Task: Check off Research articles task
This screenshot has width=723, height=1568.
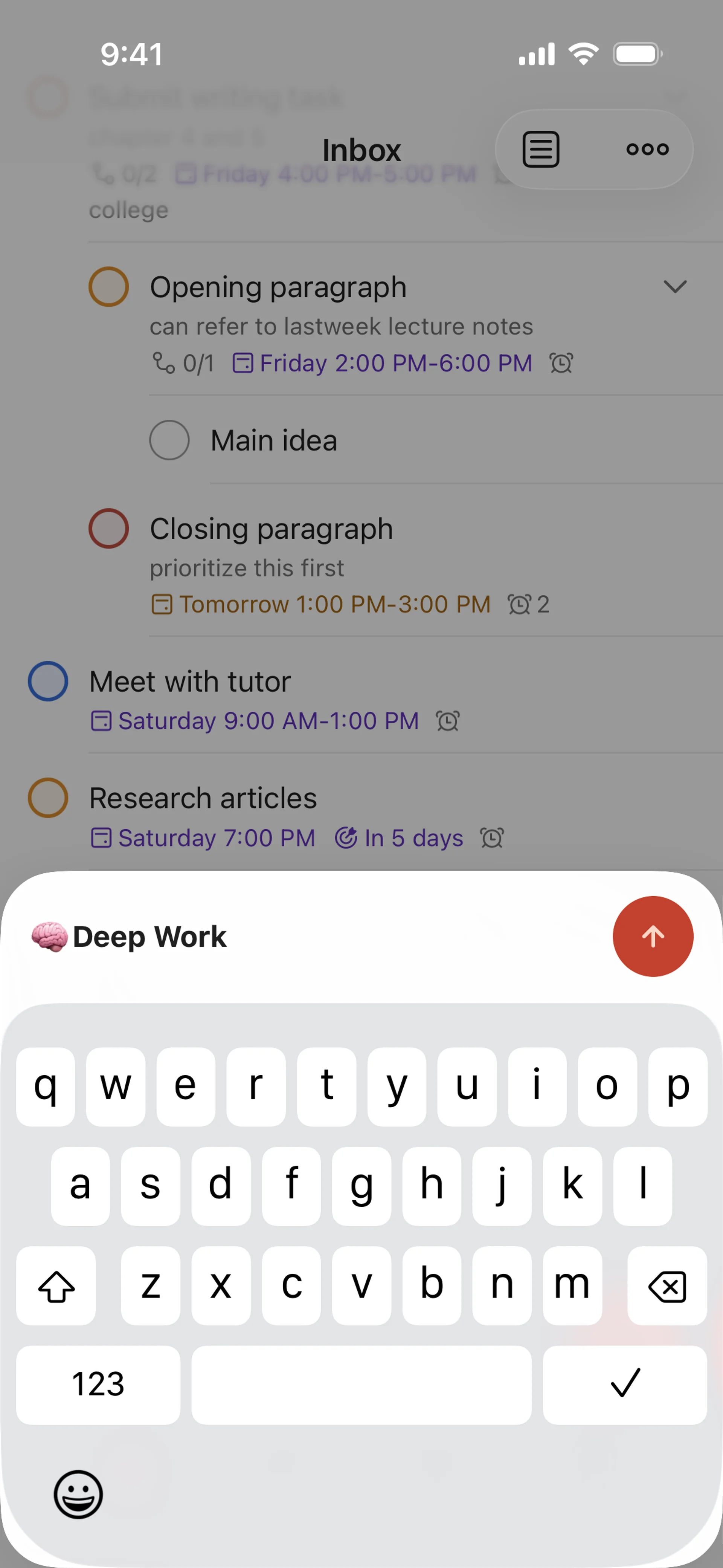Action: click(x=47, y=798)
